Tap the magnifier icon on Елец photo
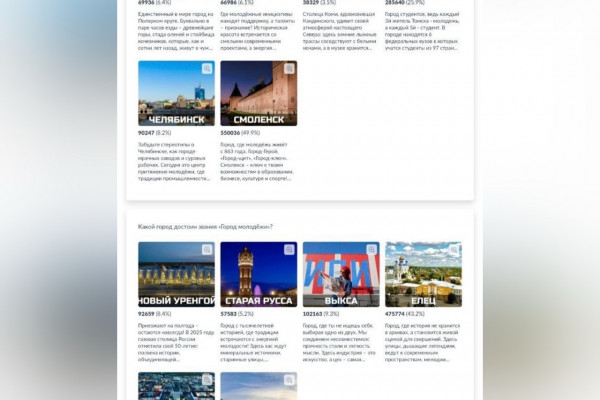The image size is (600, 400). tap(454, 249)
